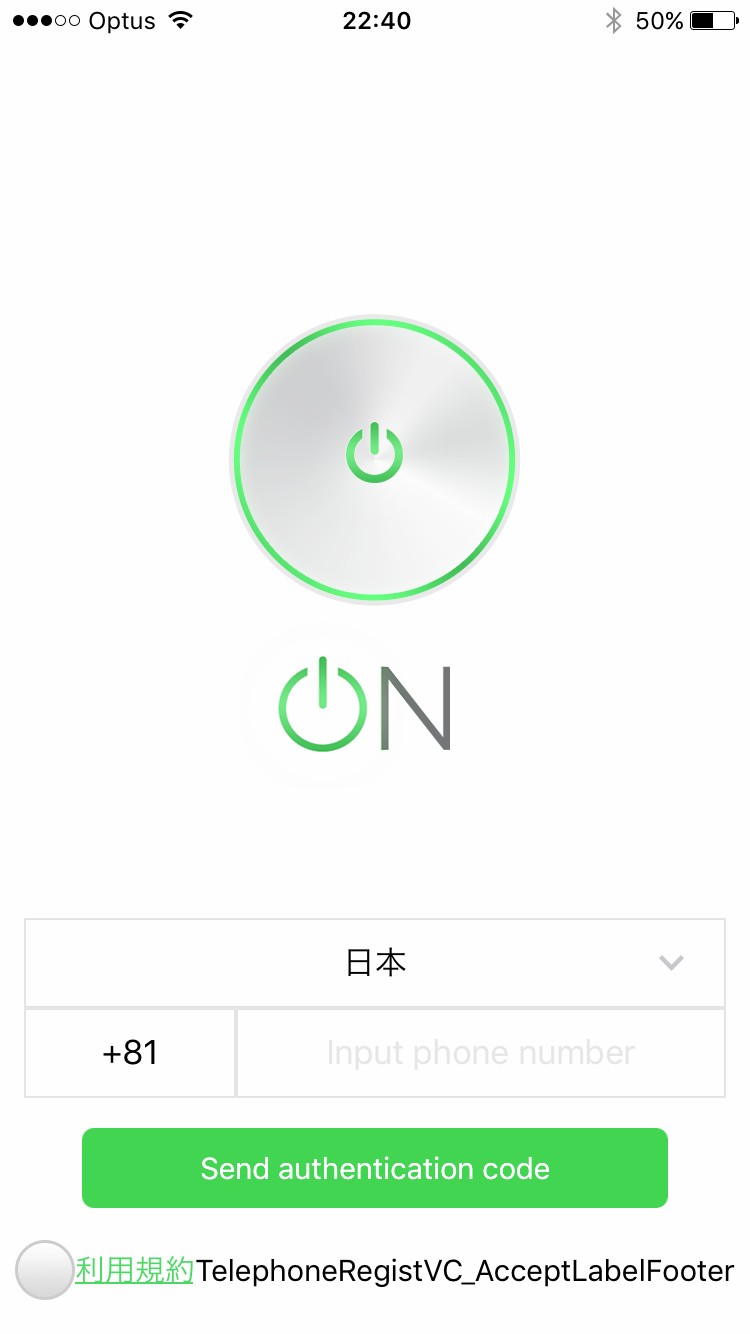Send authentication code
This screenshot has width=750, height=1334.
(375, 1168)
